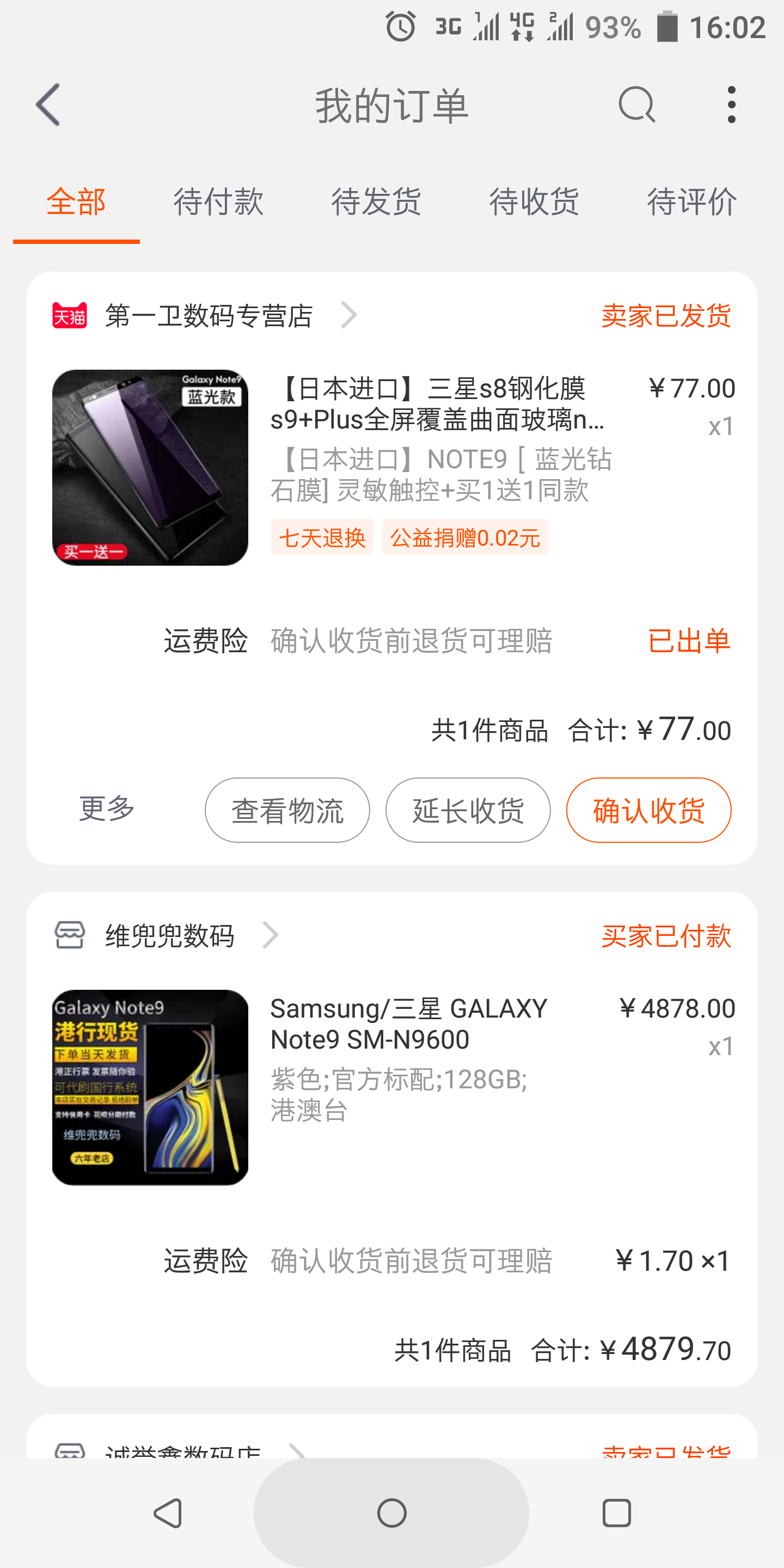
Task: Go back from 我的订单 page
Action: [x=48, y=105]
